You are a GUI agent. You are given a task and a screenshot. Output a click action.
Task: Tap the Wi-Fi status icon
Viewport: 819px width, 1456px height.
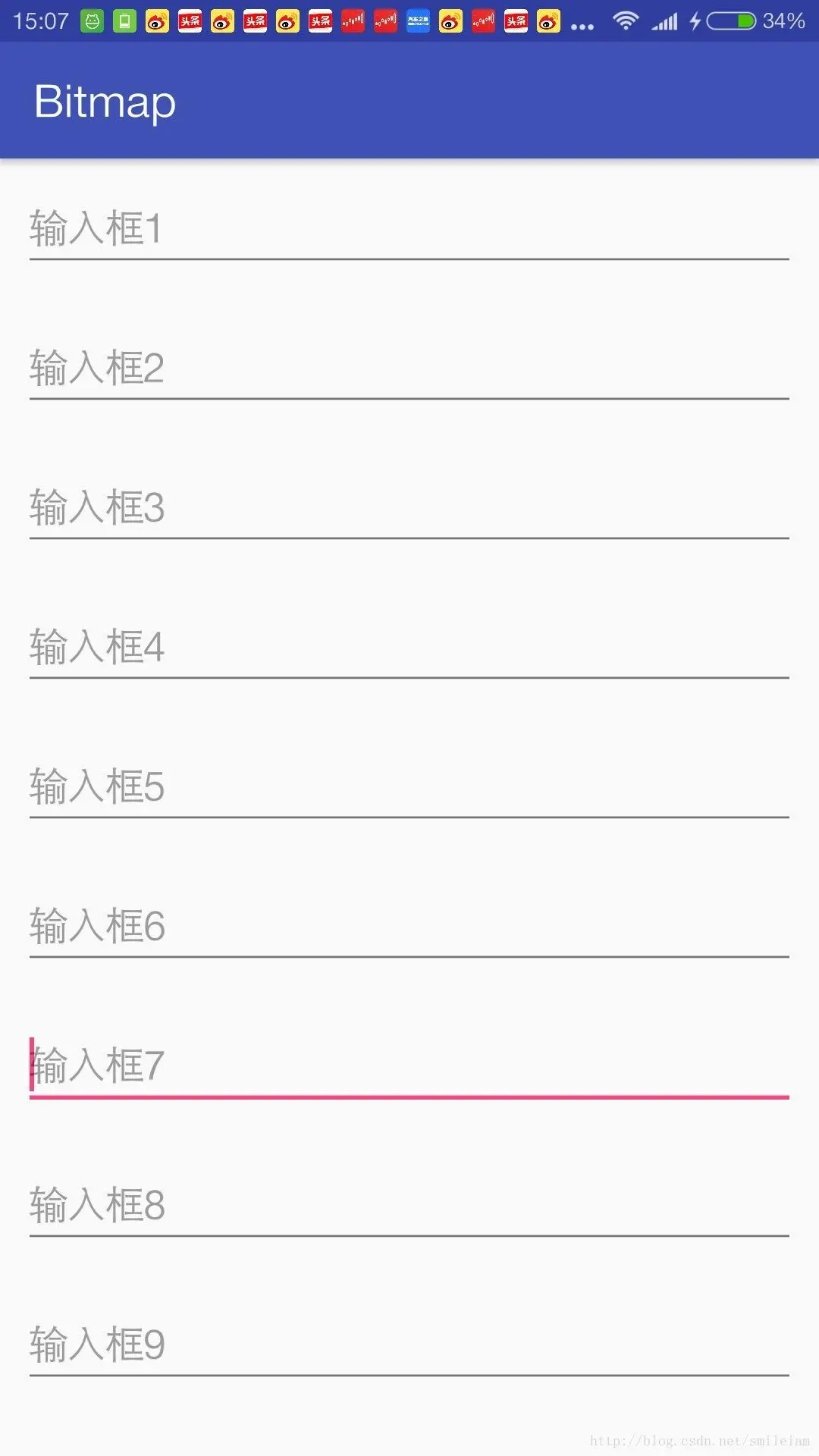626,21
